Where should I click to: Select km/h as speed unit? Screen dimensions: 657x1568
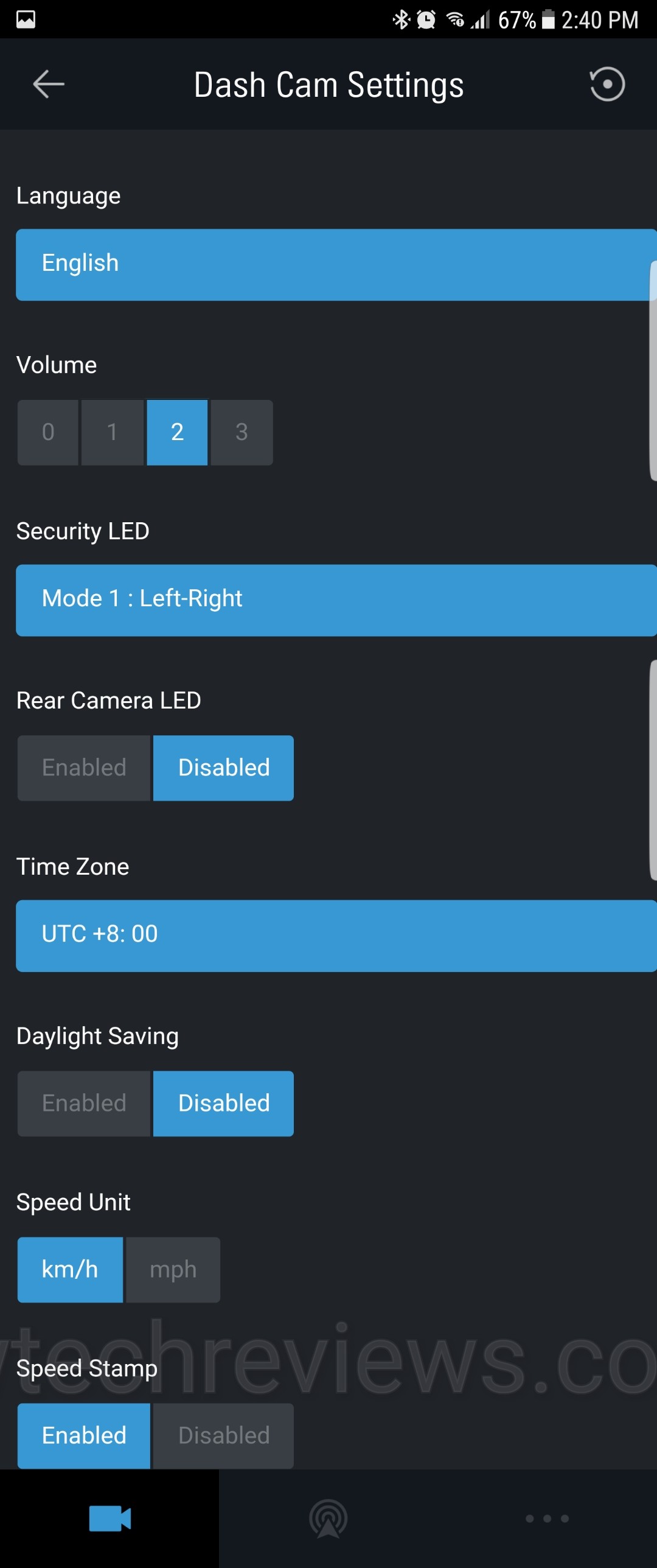click(x=70, y=1270)
